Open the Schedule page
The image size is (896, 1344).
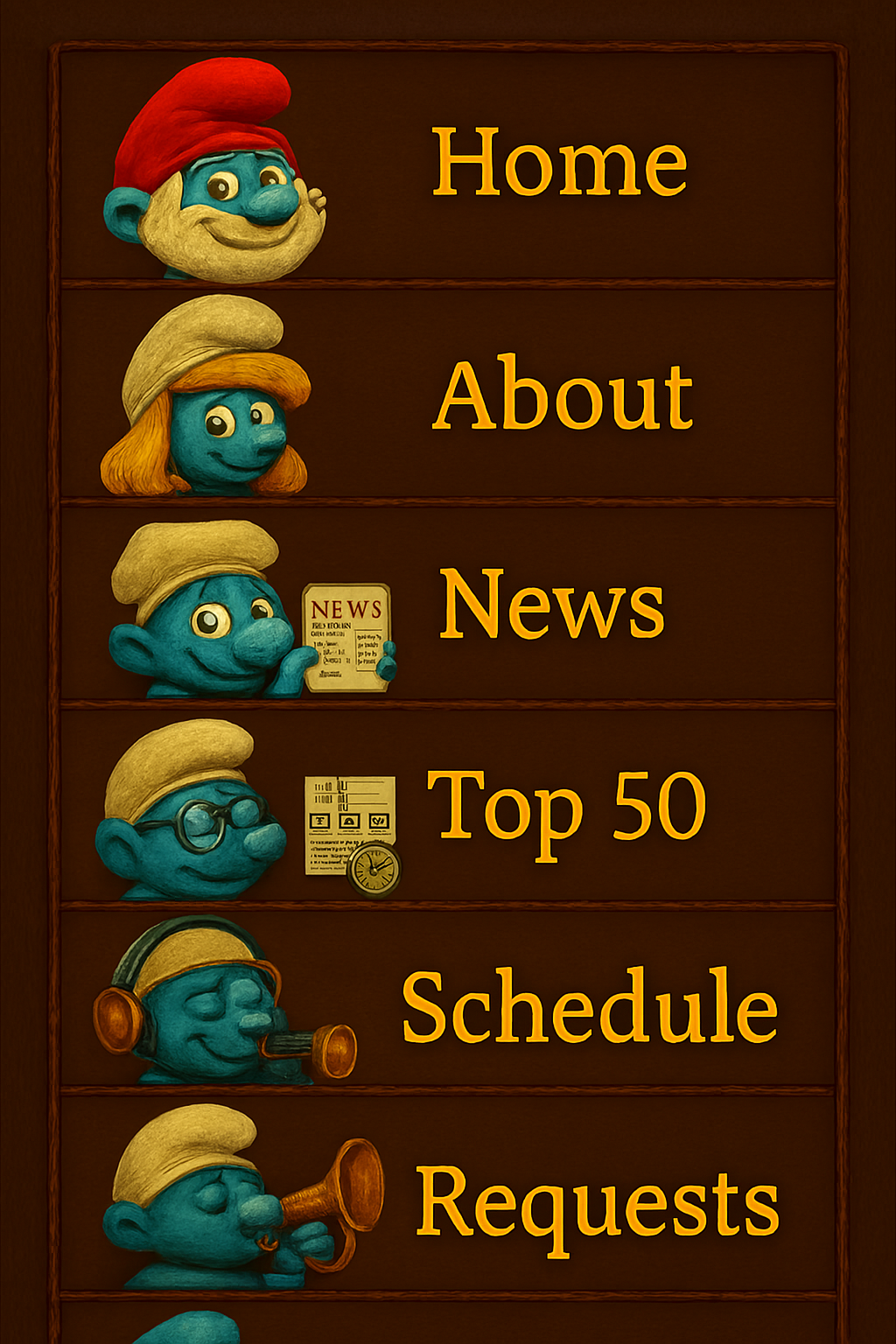coord(589,1006)
